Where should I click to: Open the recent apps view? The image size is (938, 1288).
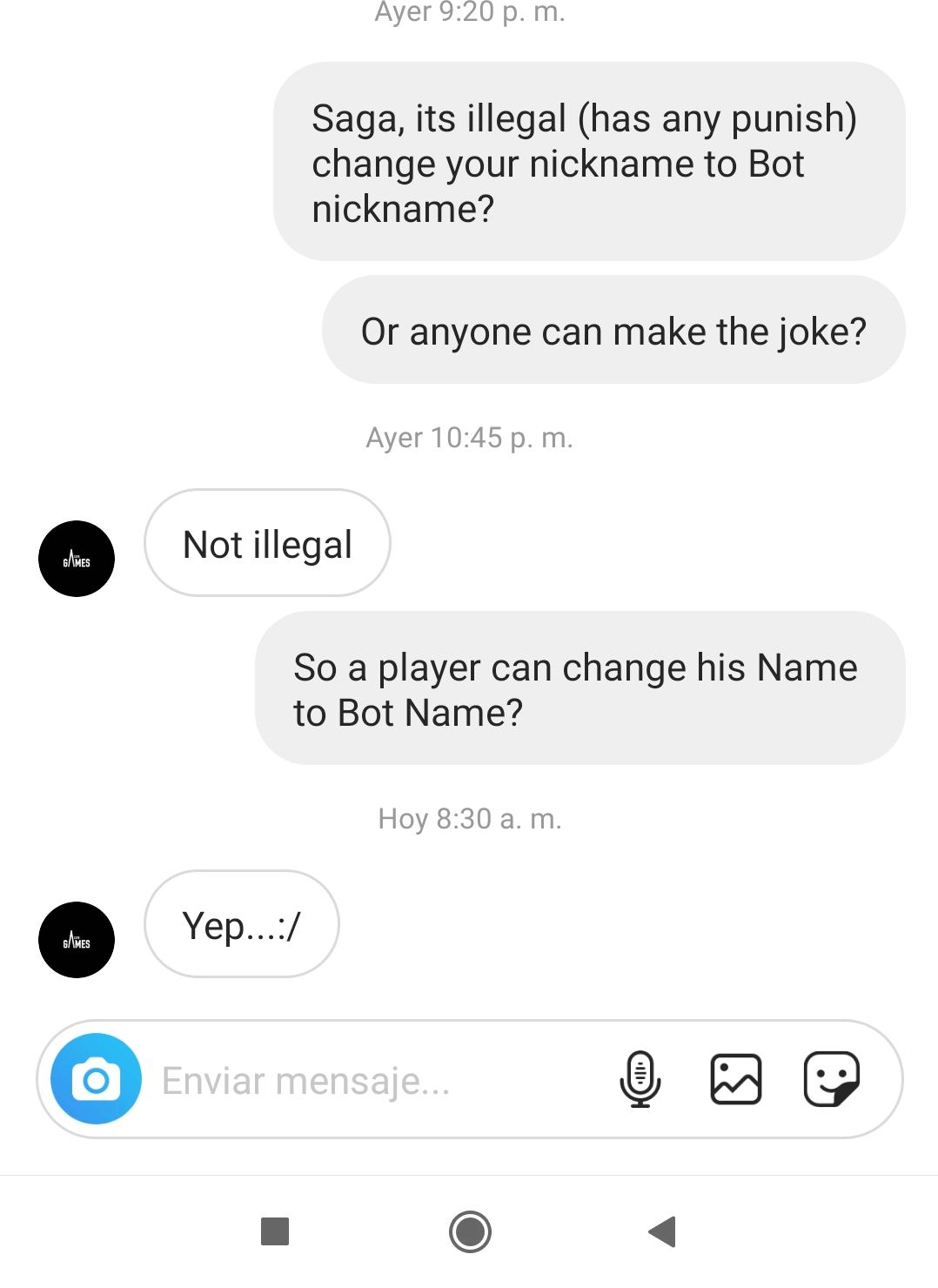click(x=275, y=1231)
